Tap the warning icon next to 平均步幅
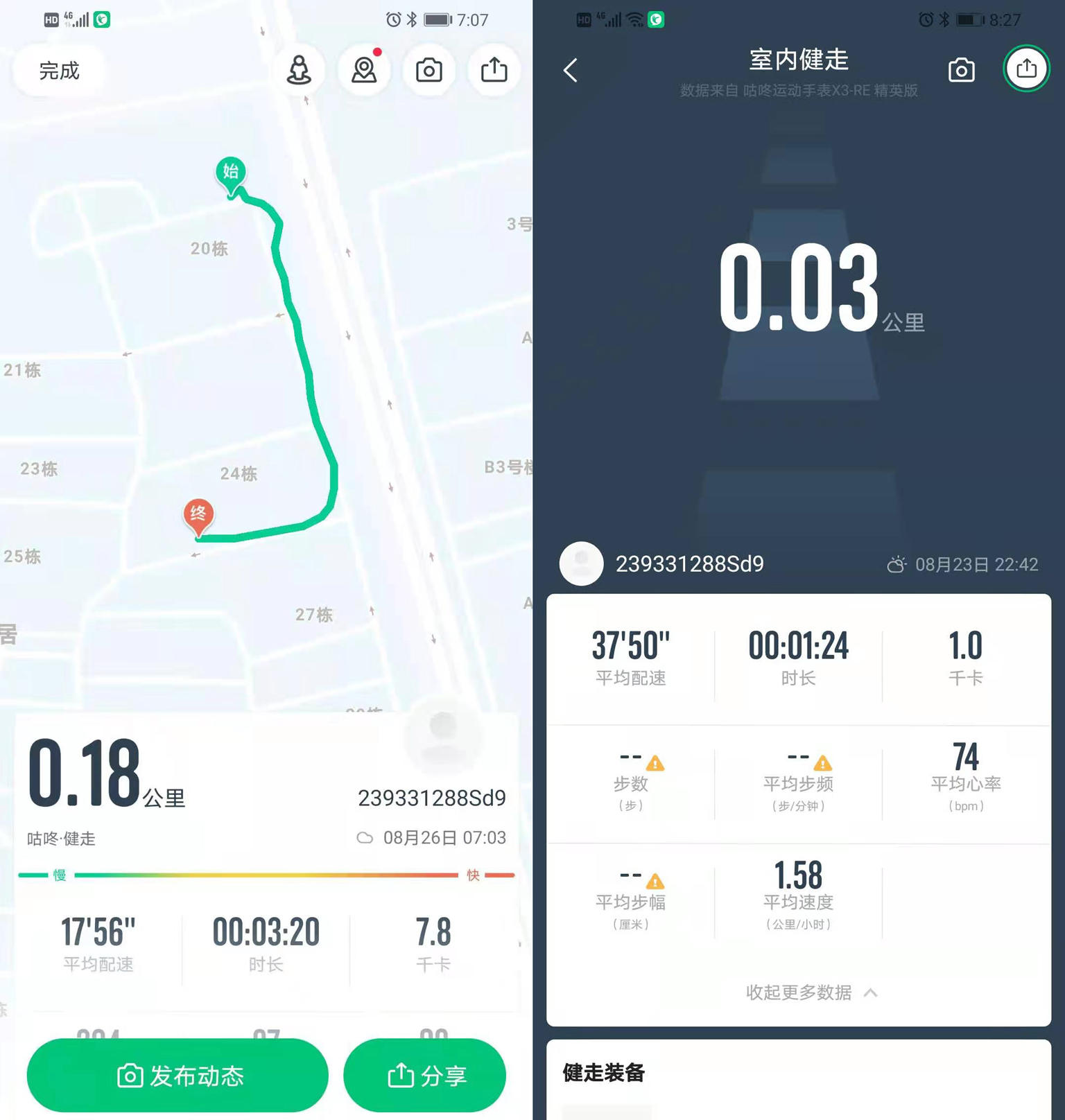Screen dimensions: 1065x1120 [x=655, y=882]
